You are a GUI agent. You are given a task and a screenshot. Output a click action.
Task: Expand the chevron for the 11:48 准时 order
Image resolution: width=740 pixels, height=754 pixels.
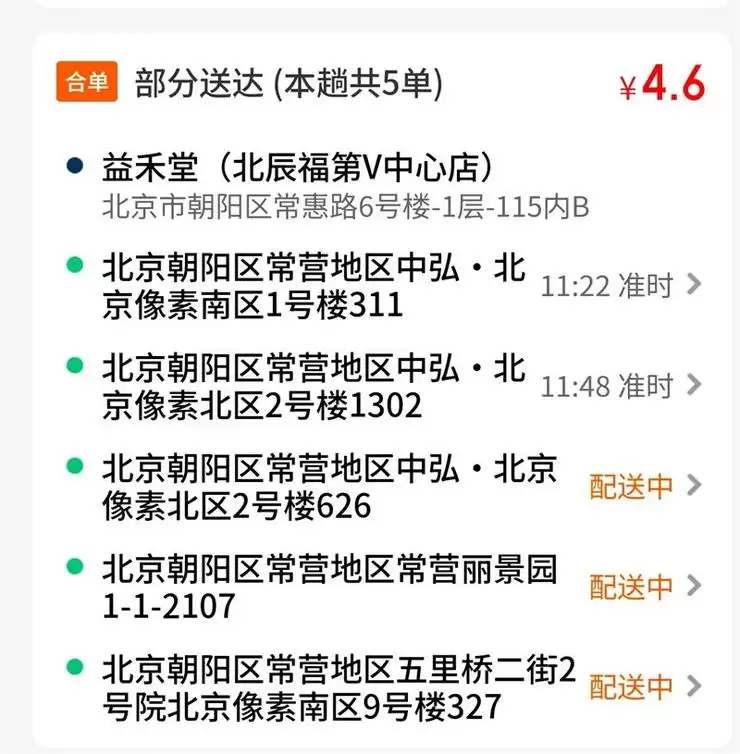(692, 385)
